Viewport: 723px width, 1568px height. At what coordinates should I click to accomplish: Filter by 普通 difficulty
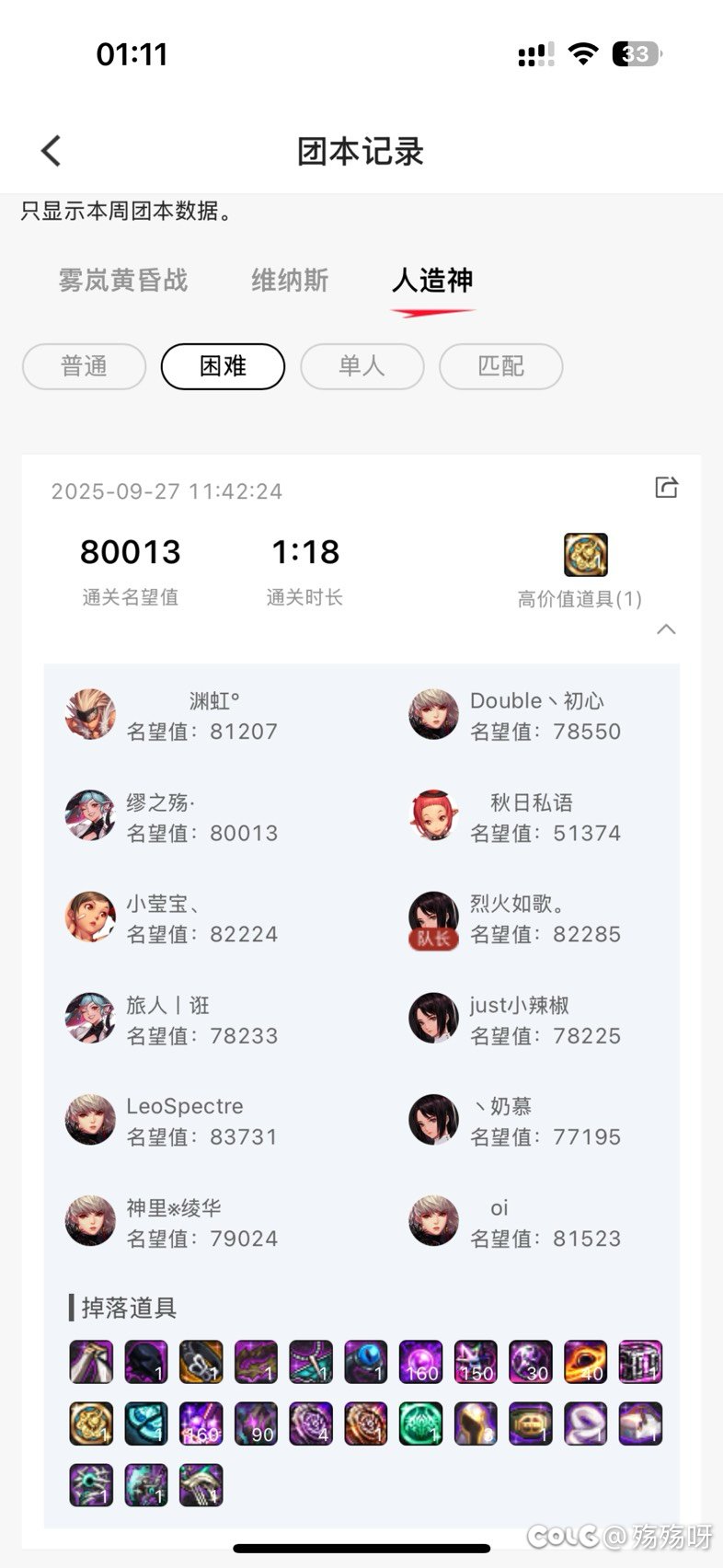click(84, 366)
